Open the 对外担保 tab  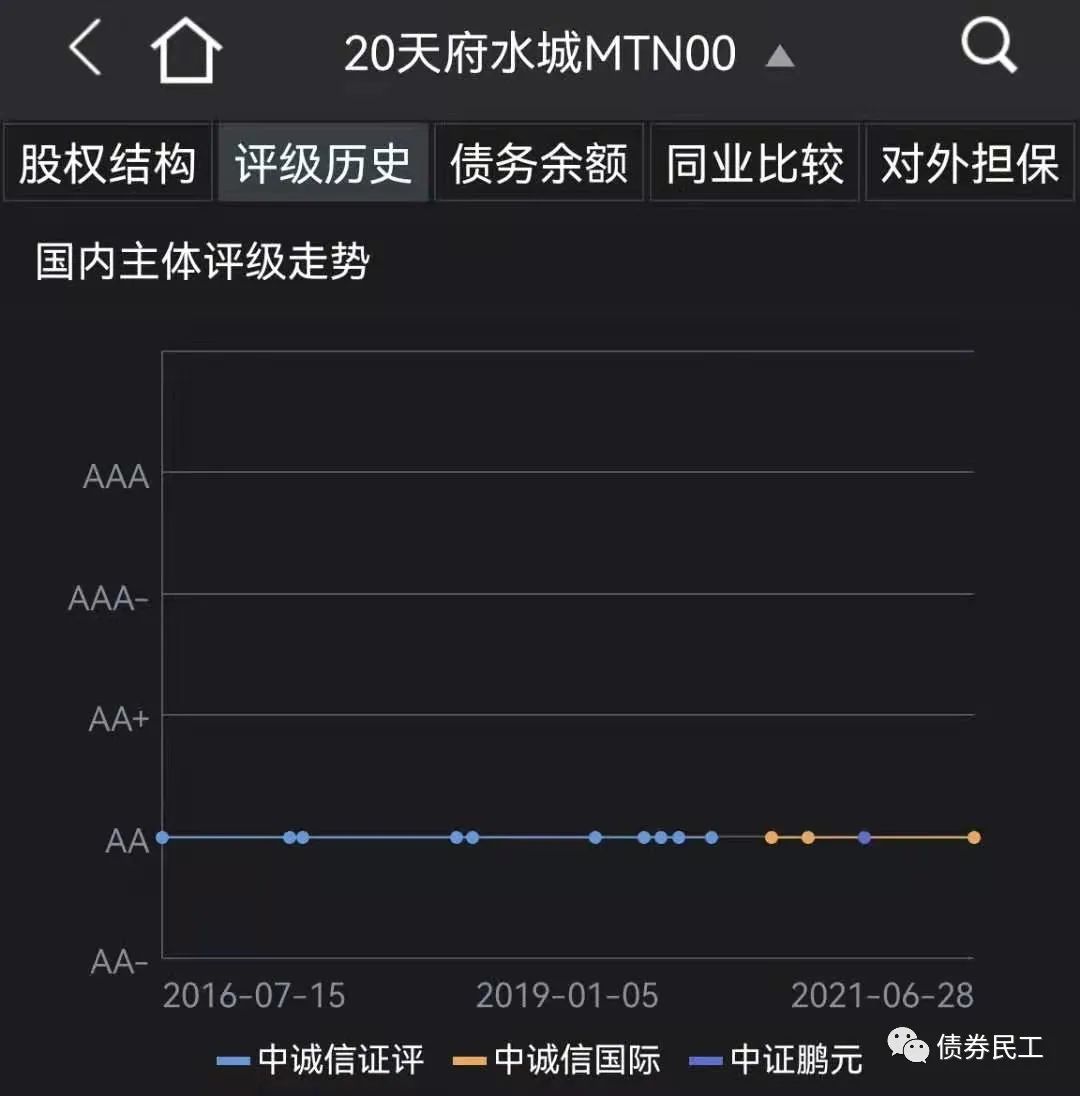pos(970,163)
